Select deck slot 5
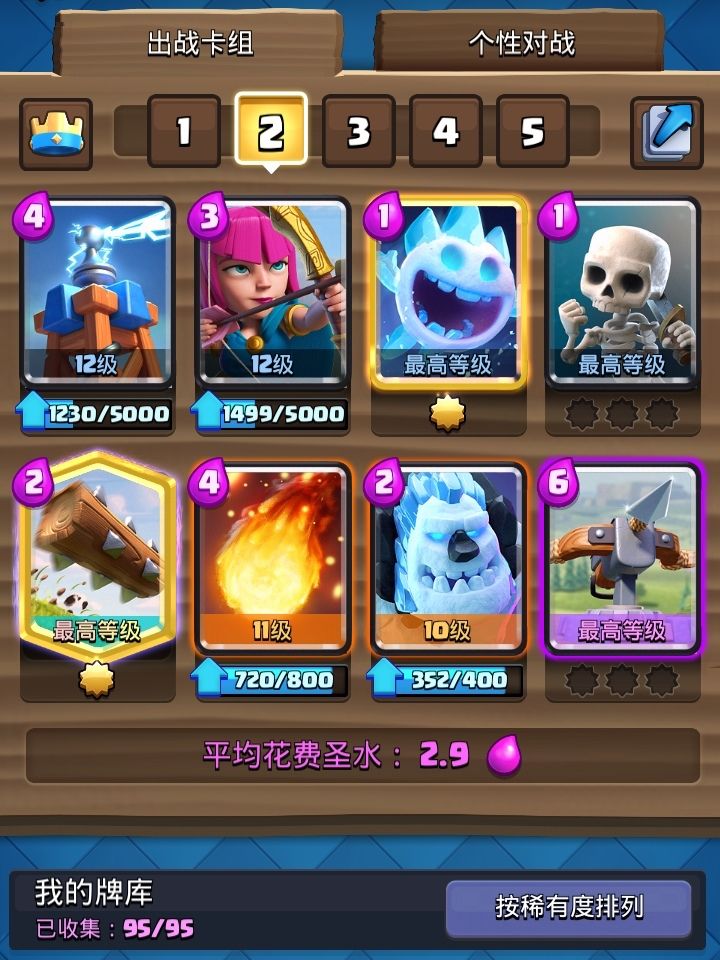The image size is (720, 960). pos(532,131)
